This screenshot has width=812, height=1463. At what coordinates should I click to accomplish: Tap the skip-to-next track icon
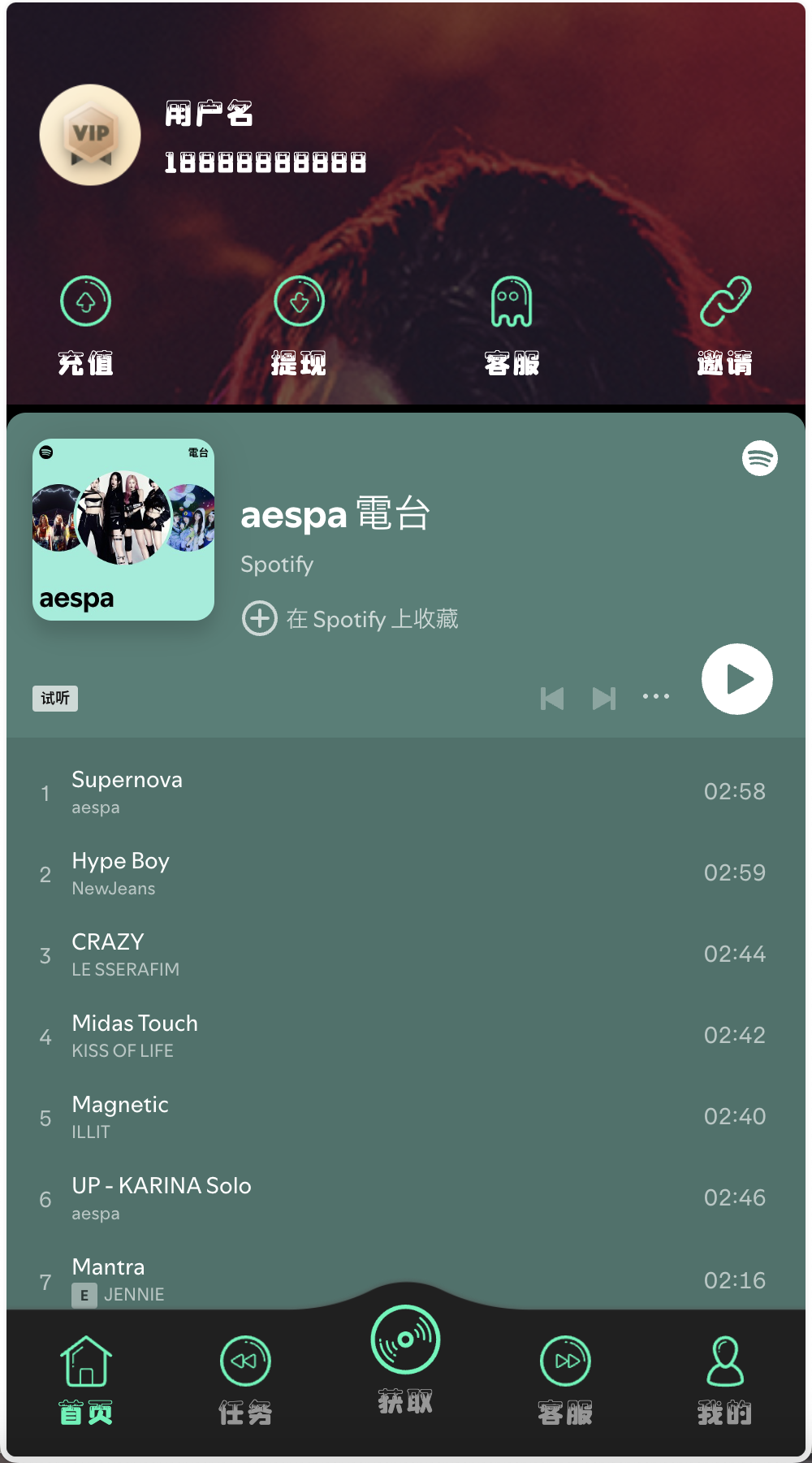[603, 697]
